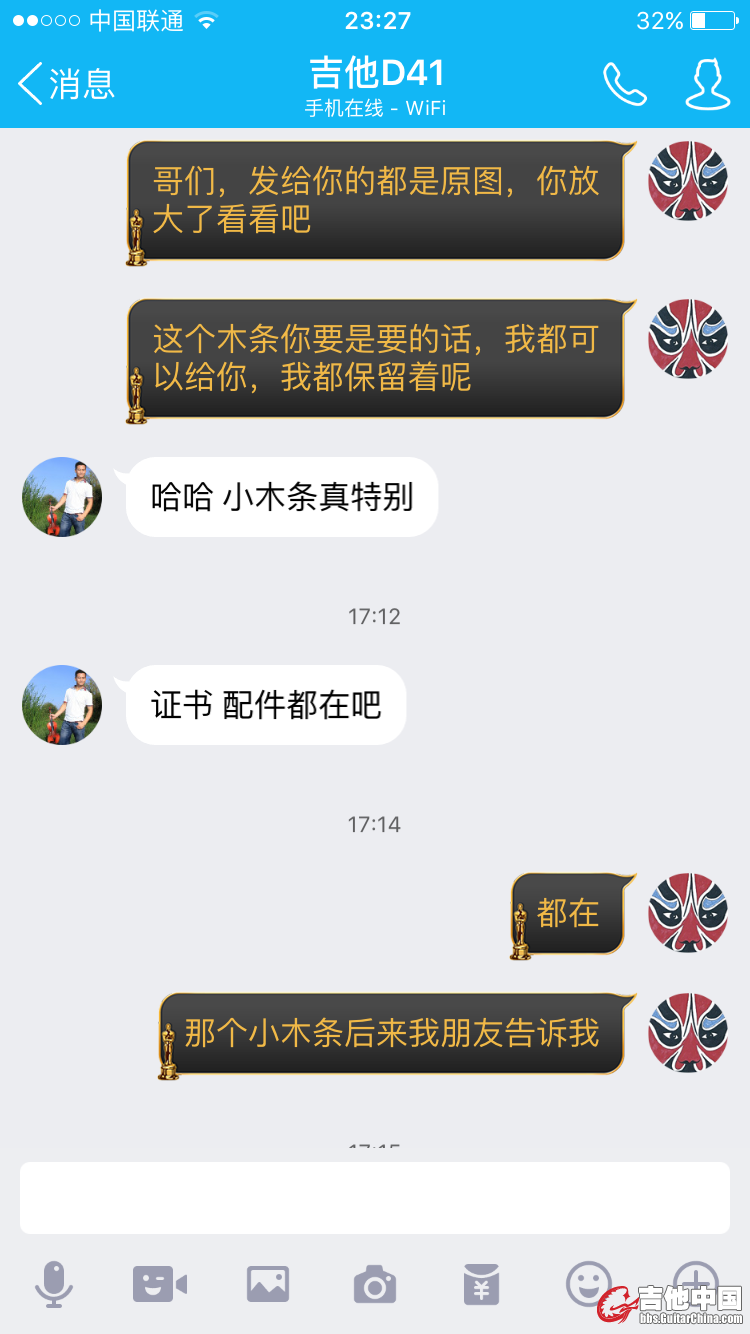The width and height of the screenshot is (750, 1334).
Task: Open the camera to take a photo
Action: 375,1284
